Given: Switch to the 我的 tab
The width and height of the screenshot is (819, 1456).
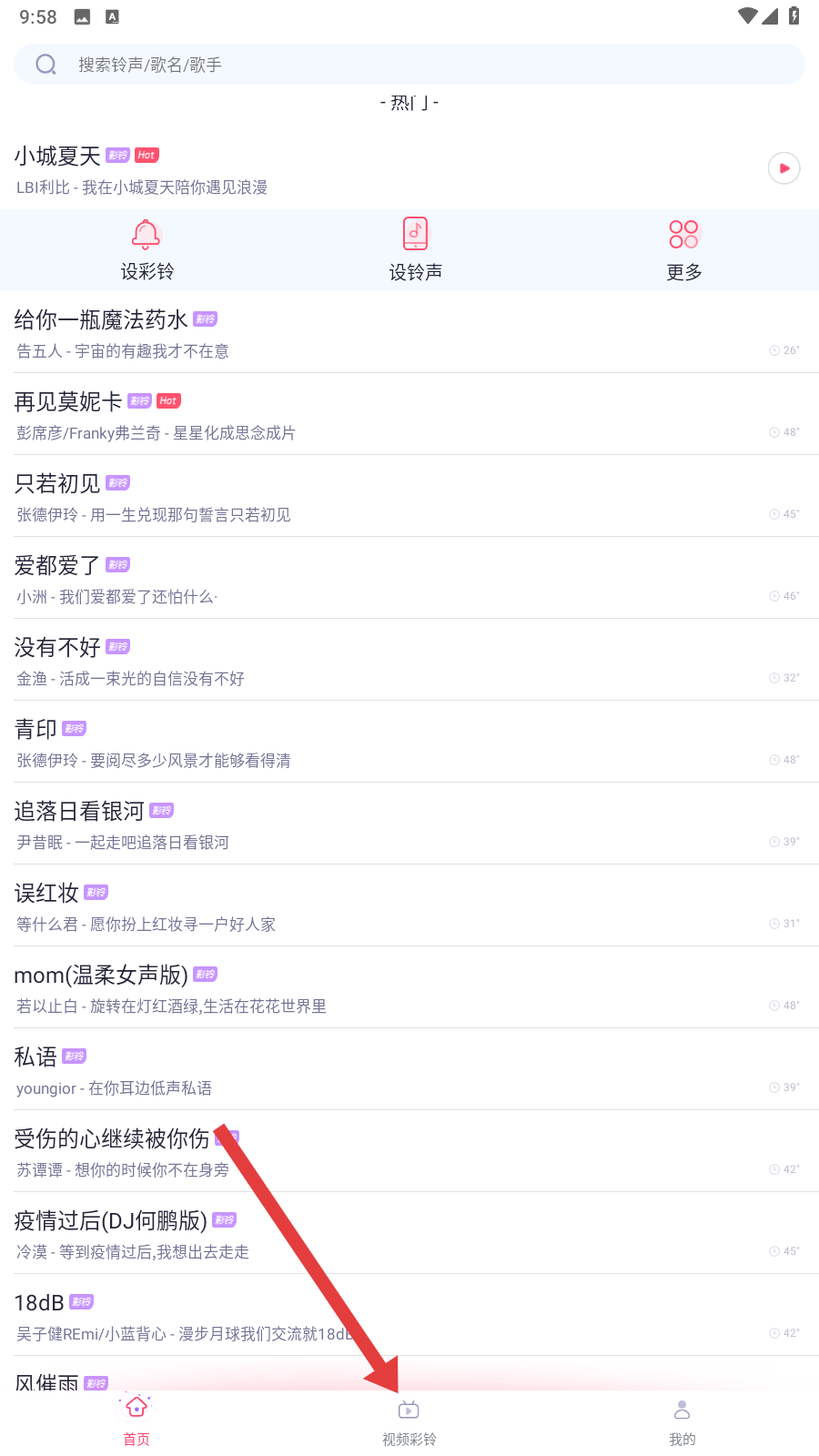Looking at the screenshot, I should coord(682,1421).
